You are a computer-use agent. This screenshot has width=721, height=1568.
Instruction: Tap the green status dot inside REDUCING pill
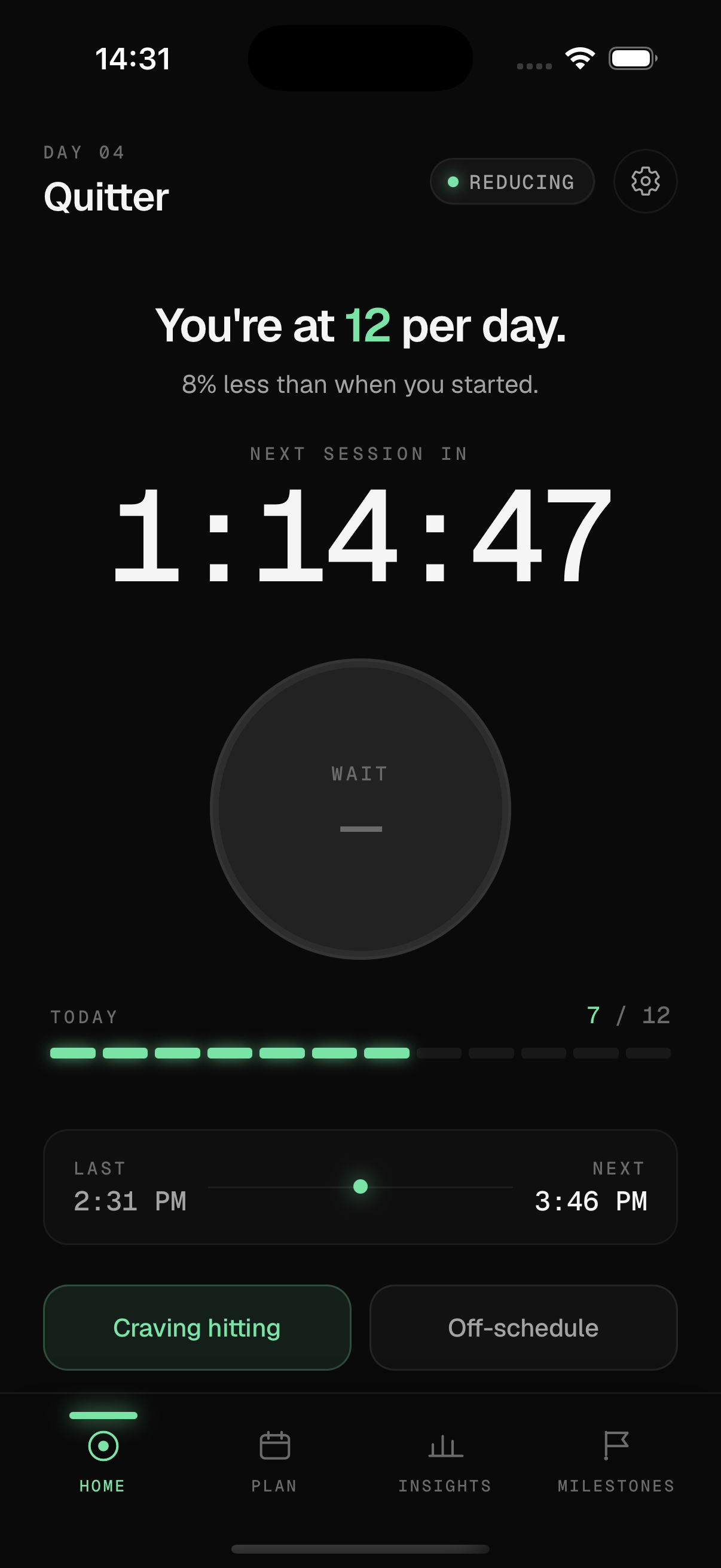pos(453,181)
